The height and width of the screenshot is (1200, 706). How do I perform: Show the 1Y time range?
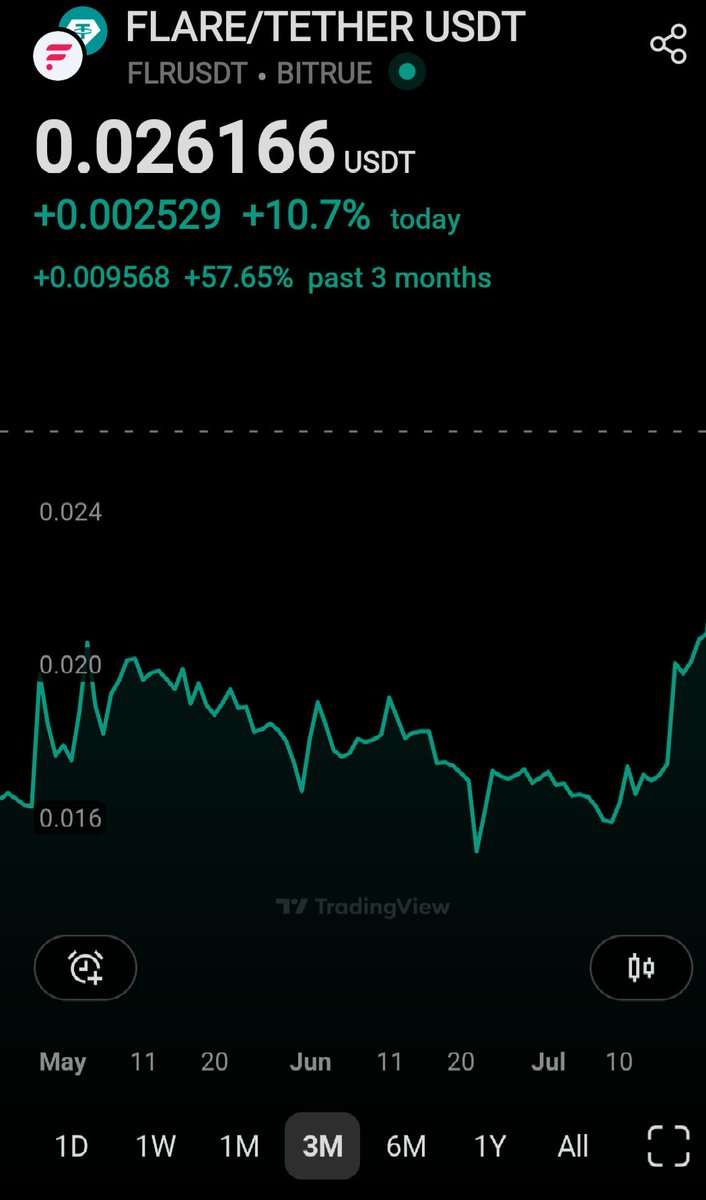(489, 1145)
